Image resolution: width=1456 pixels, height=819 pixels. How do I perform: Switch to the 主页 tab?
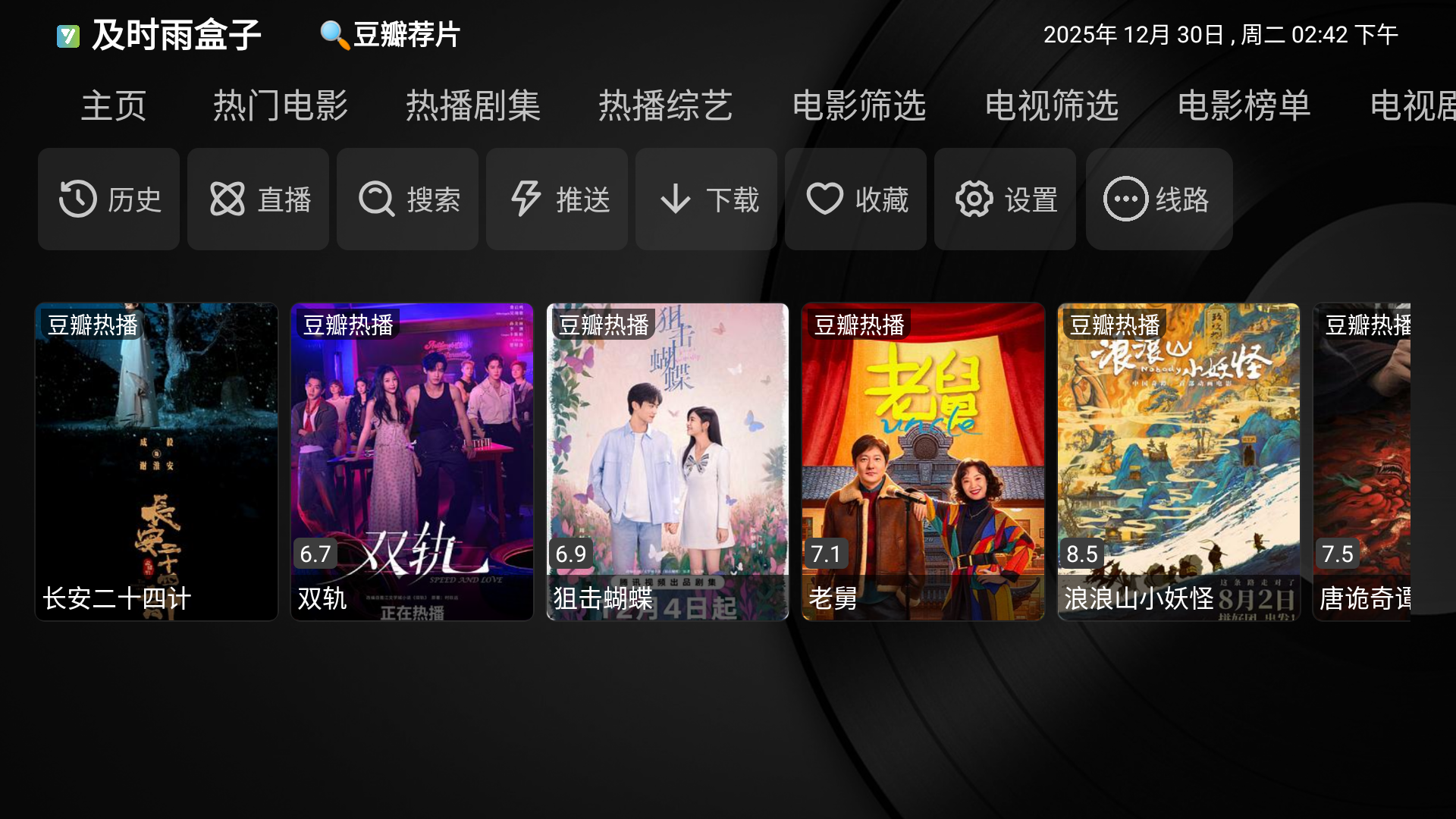pyautogui.click(x=114, y=105)
